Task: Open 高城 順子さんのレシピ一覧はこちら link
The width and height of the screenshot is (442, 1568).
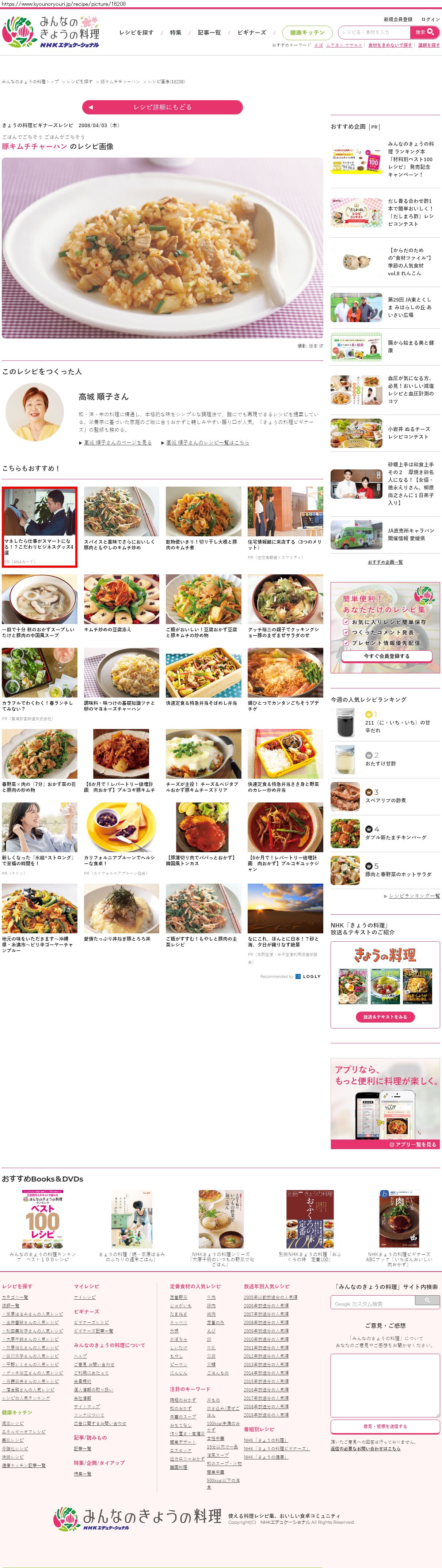Action: pyautogui.click(x=207, y=442)
